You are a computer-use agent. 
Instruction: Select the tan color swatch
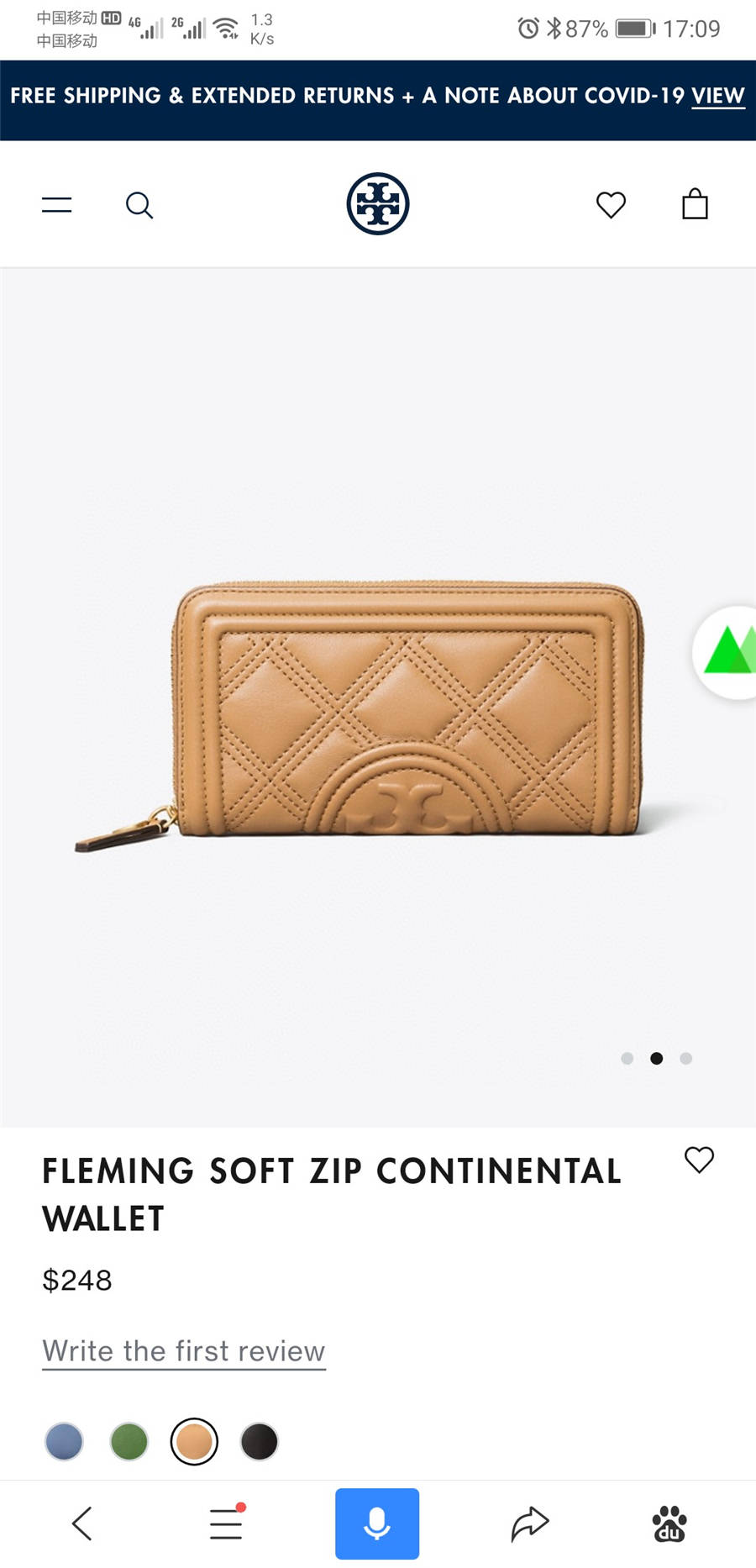[x=194, y=1442]
